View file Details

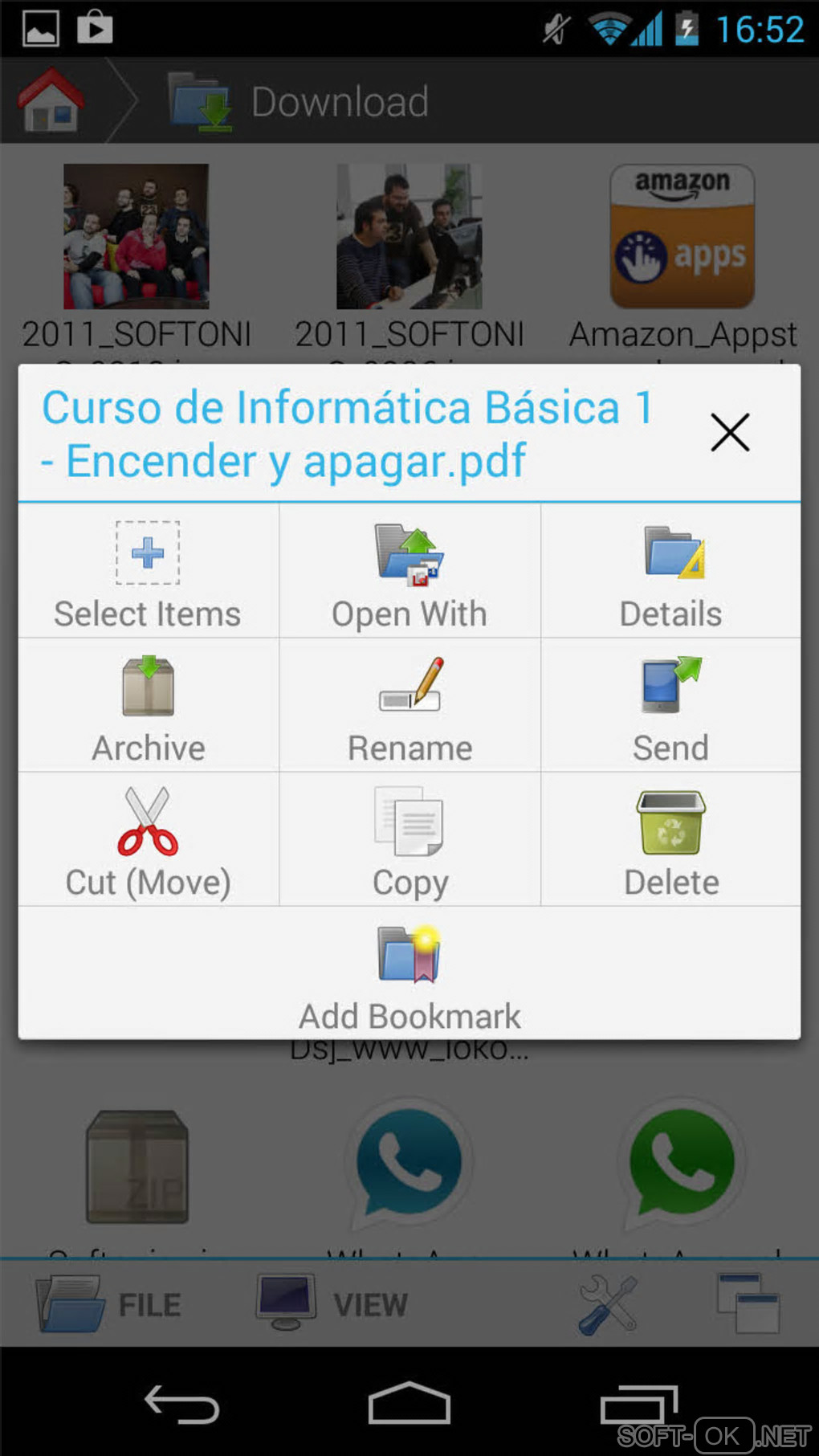point(671,573)
